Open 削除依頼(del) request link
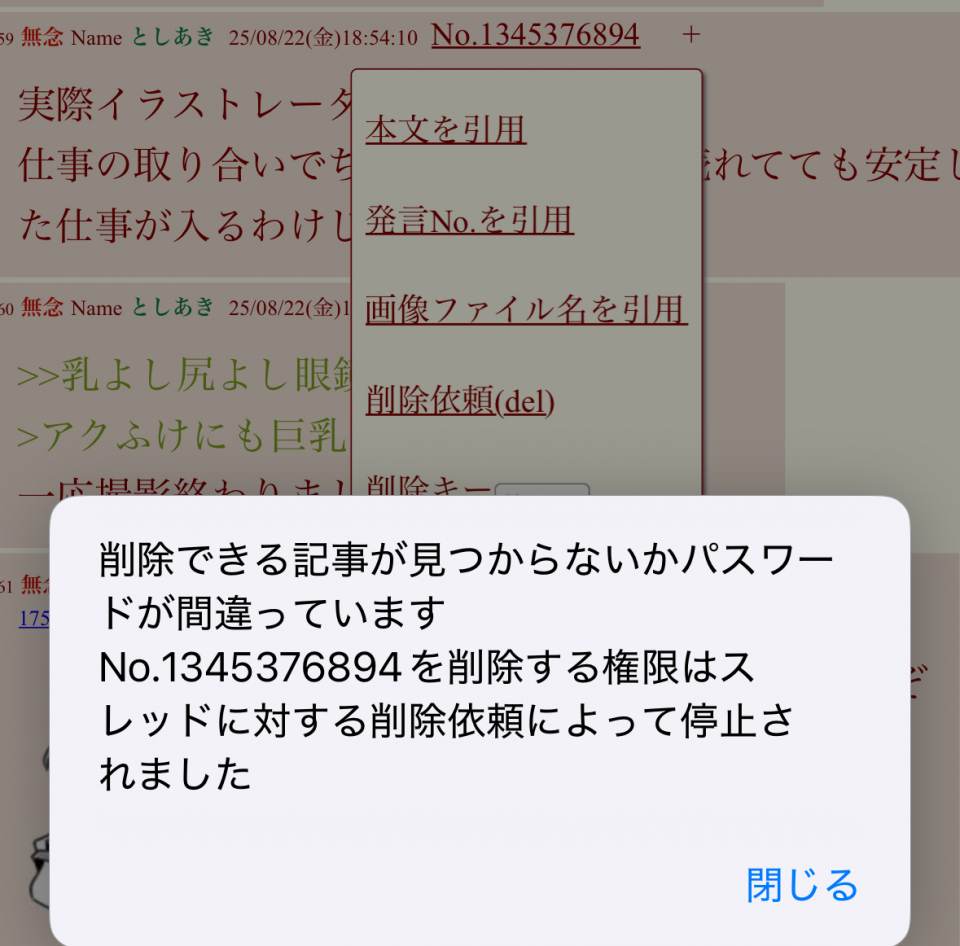This screenshot has width=960, height=946. [460, 401]
